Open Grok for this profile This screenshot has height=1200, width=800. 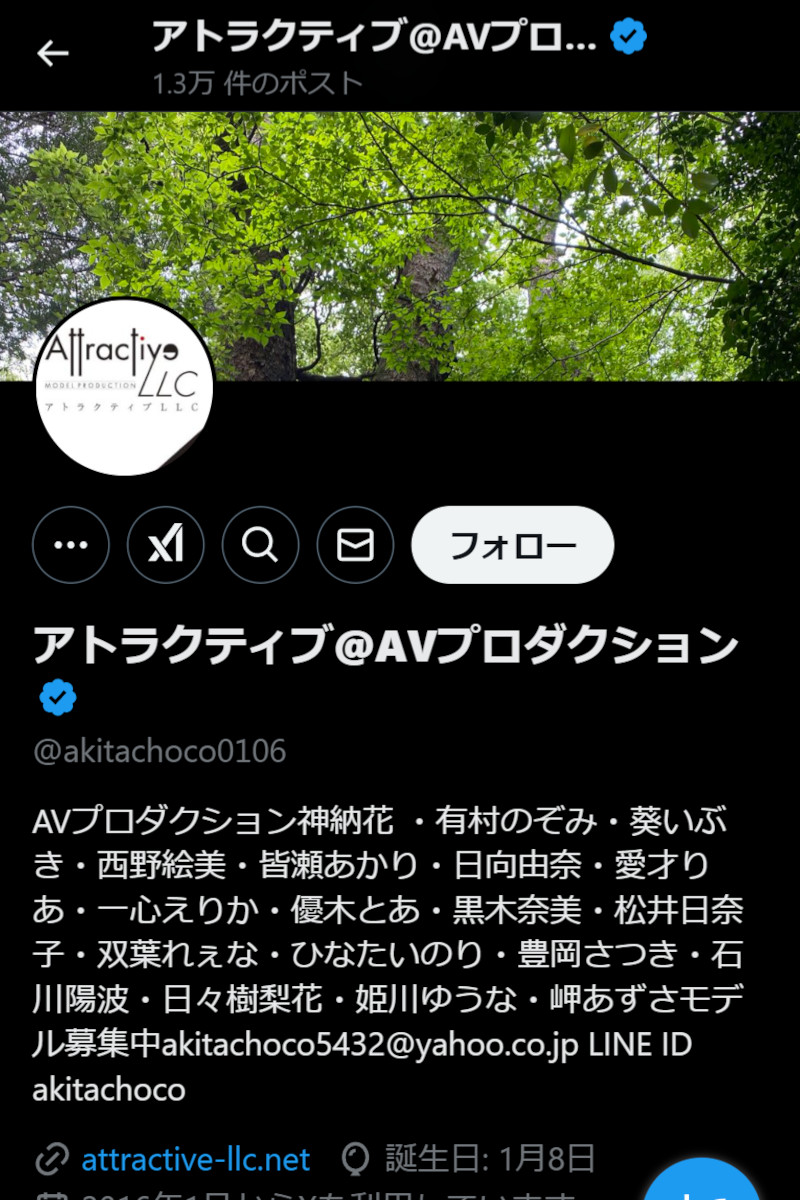pos(166,545)
